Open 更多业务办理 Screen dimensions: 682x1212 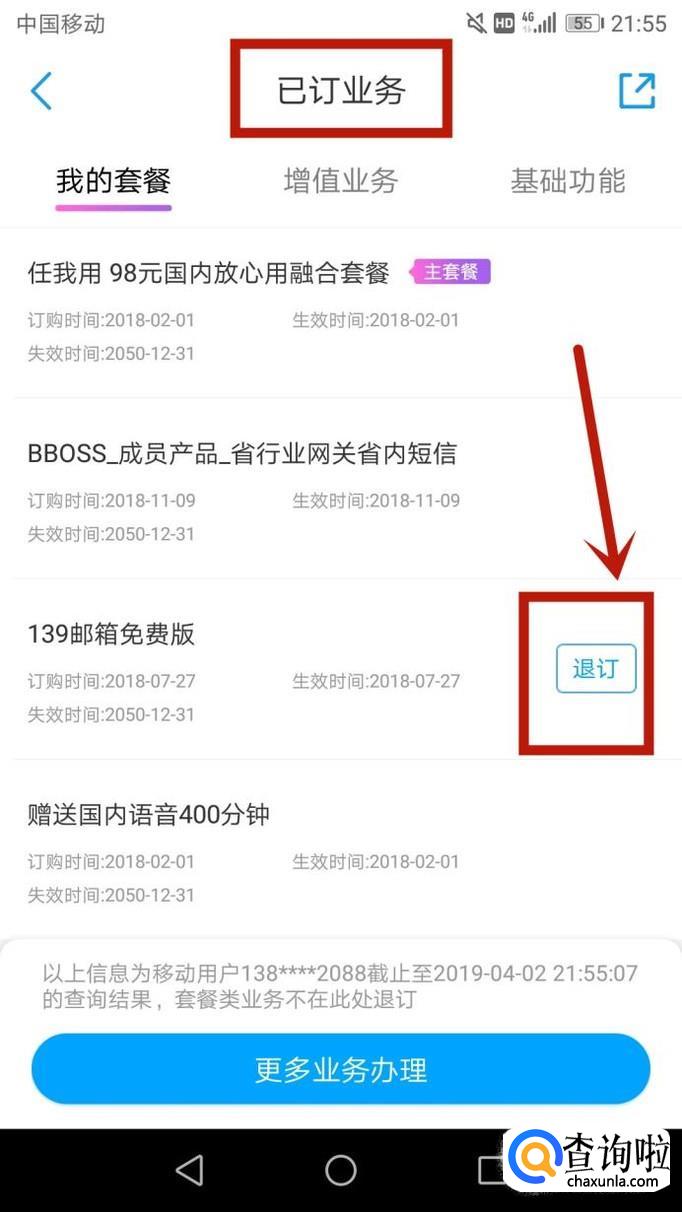pos(341,1070)
